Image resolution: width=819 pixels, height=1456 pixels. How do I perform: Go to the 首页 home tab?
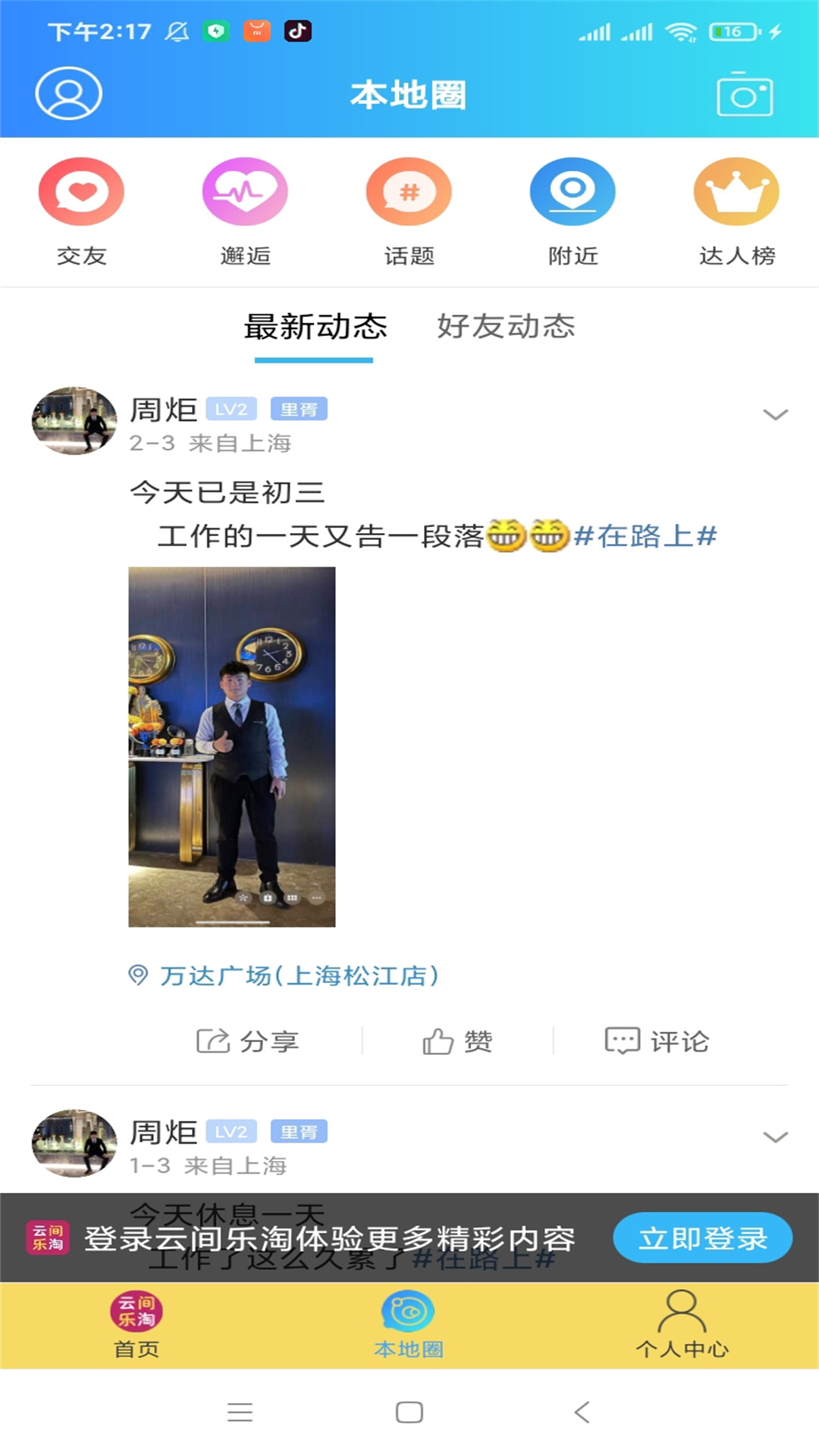(x=136, y=1325)
